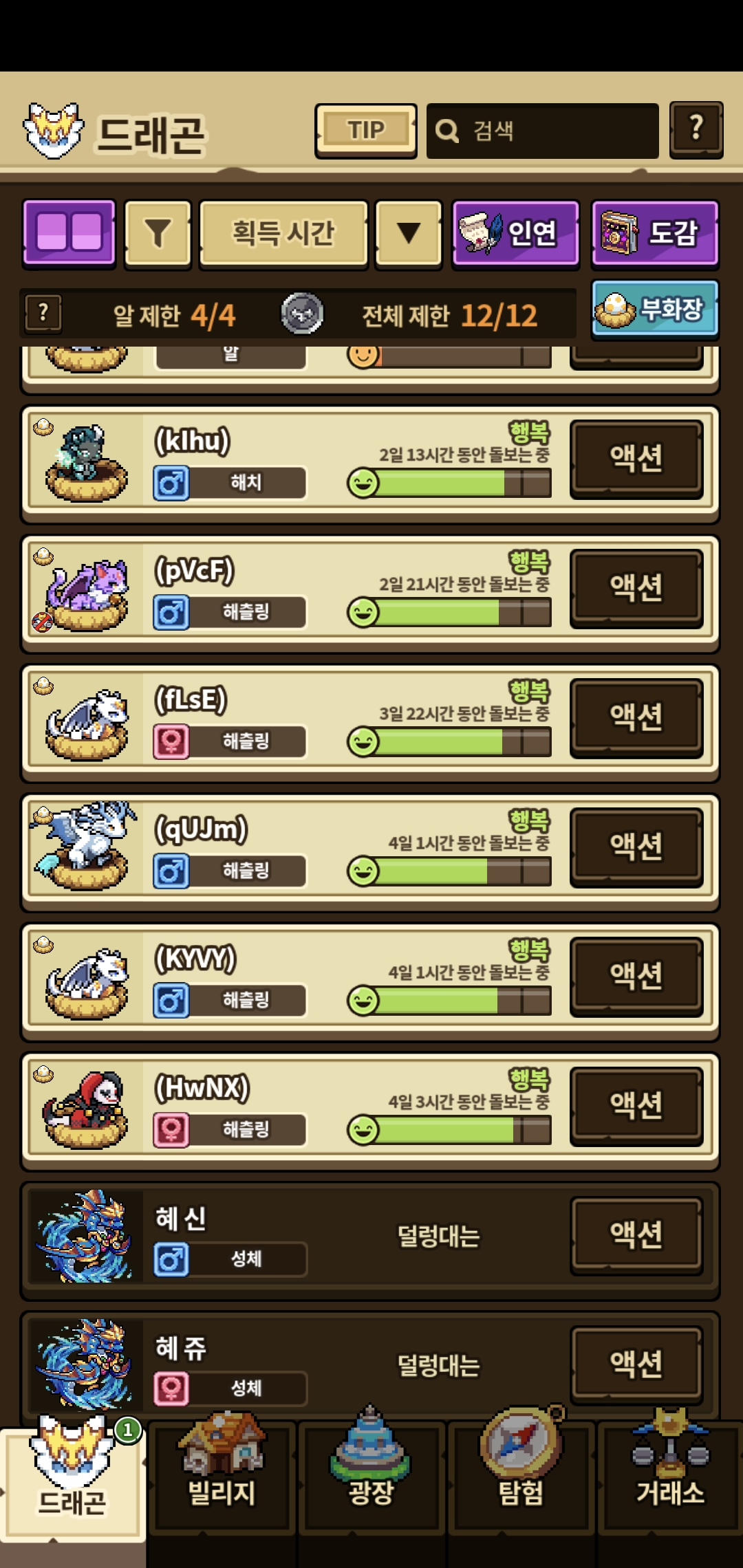Open the 도감 collection book
Screen dimensions: 743x1568
point(654,233)
